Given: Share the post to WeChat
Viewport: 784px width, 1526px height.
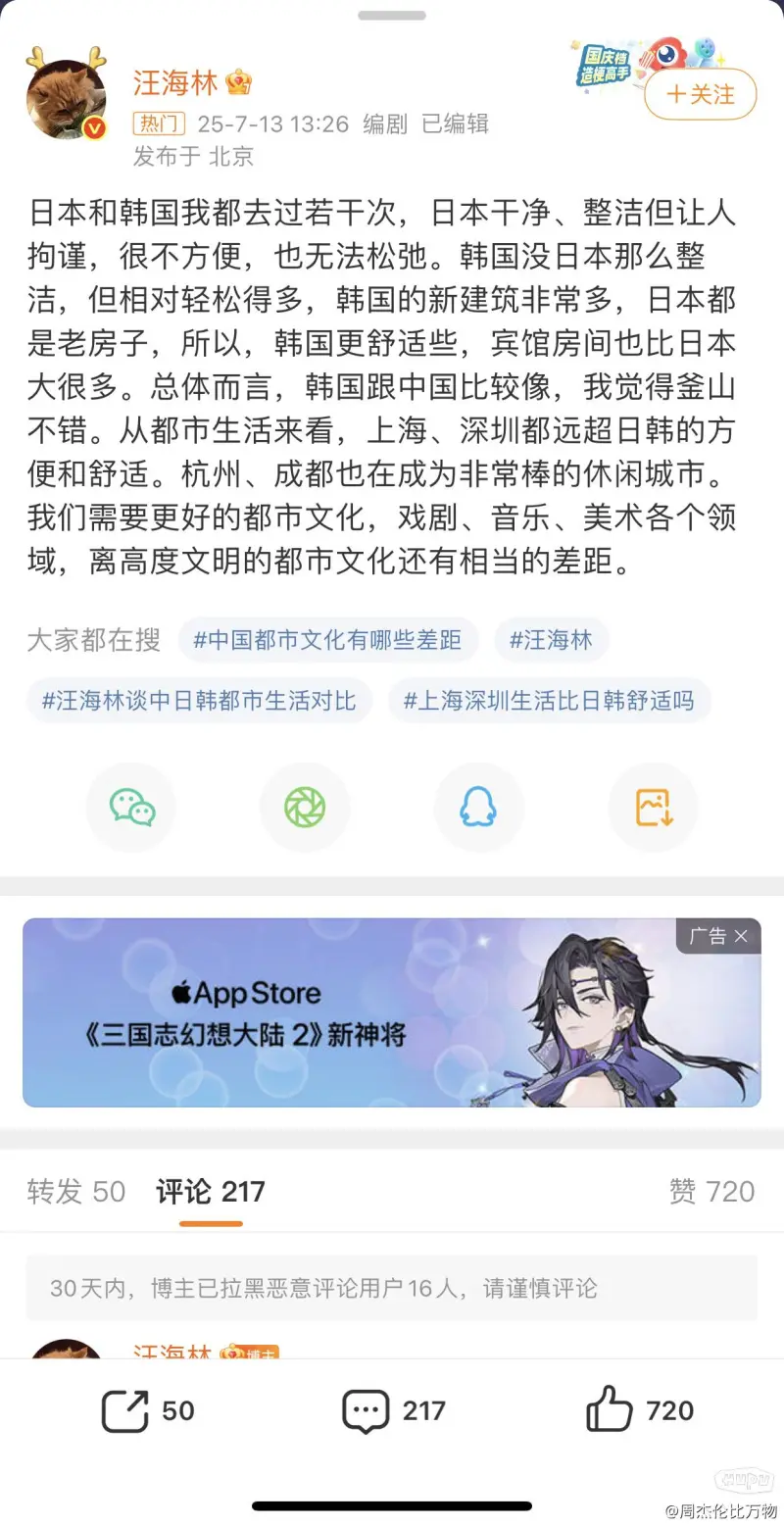Looking at the screenshot, I should click(x=131, y=808).
